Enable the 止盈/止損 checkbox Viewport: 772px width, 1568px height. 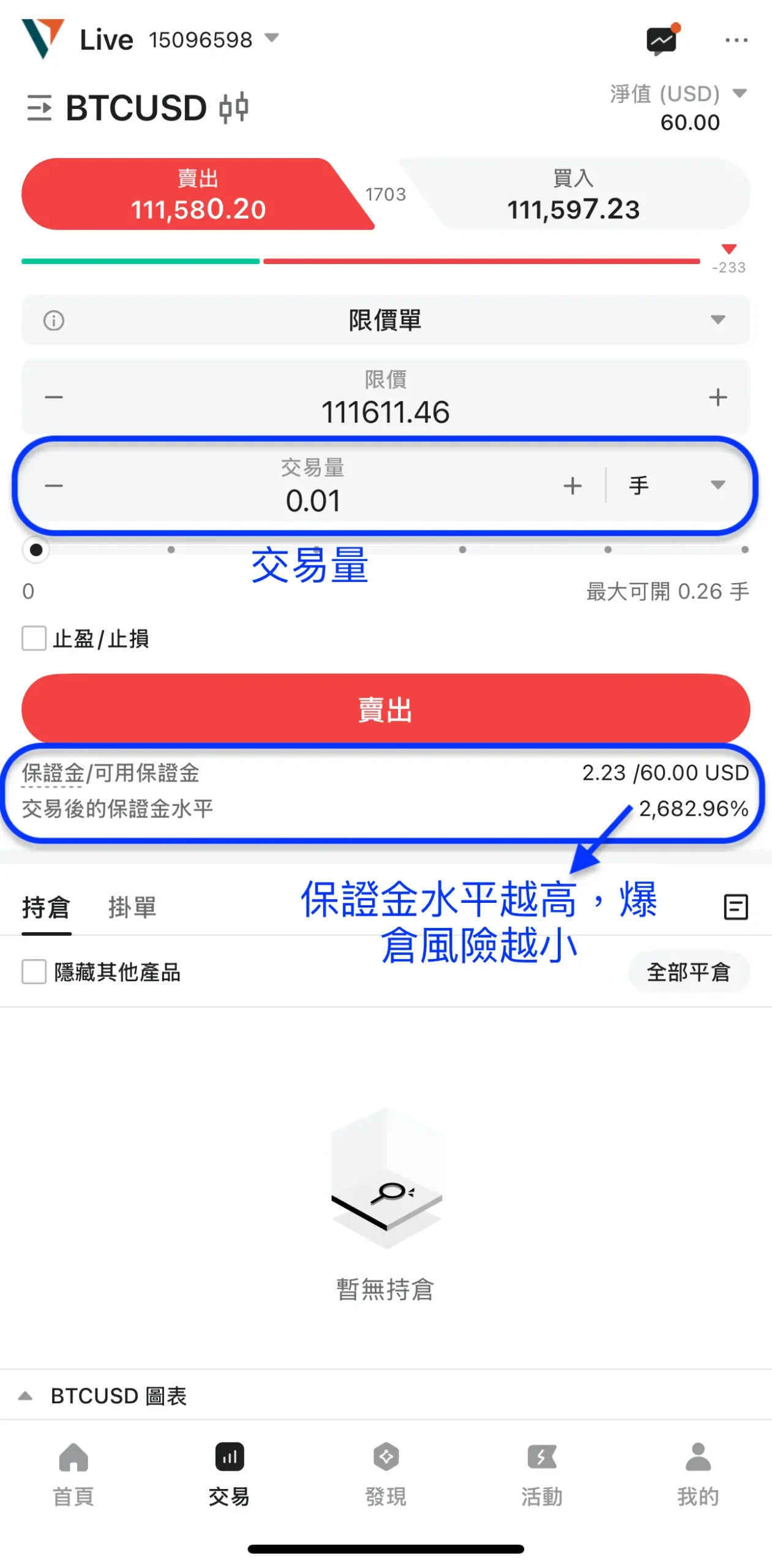pyautogui.click(x=34, y=638)
